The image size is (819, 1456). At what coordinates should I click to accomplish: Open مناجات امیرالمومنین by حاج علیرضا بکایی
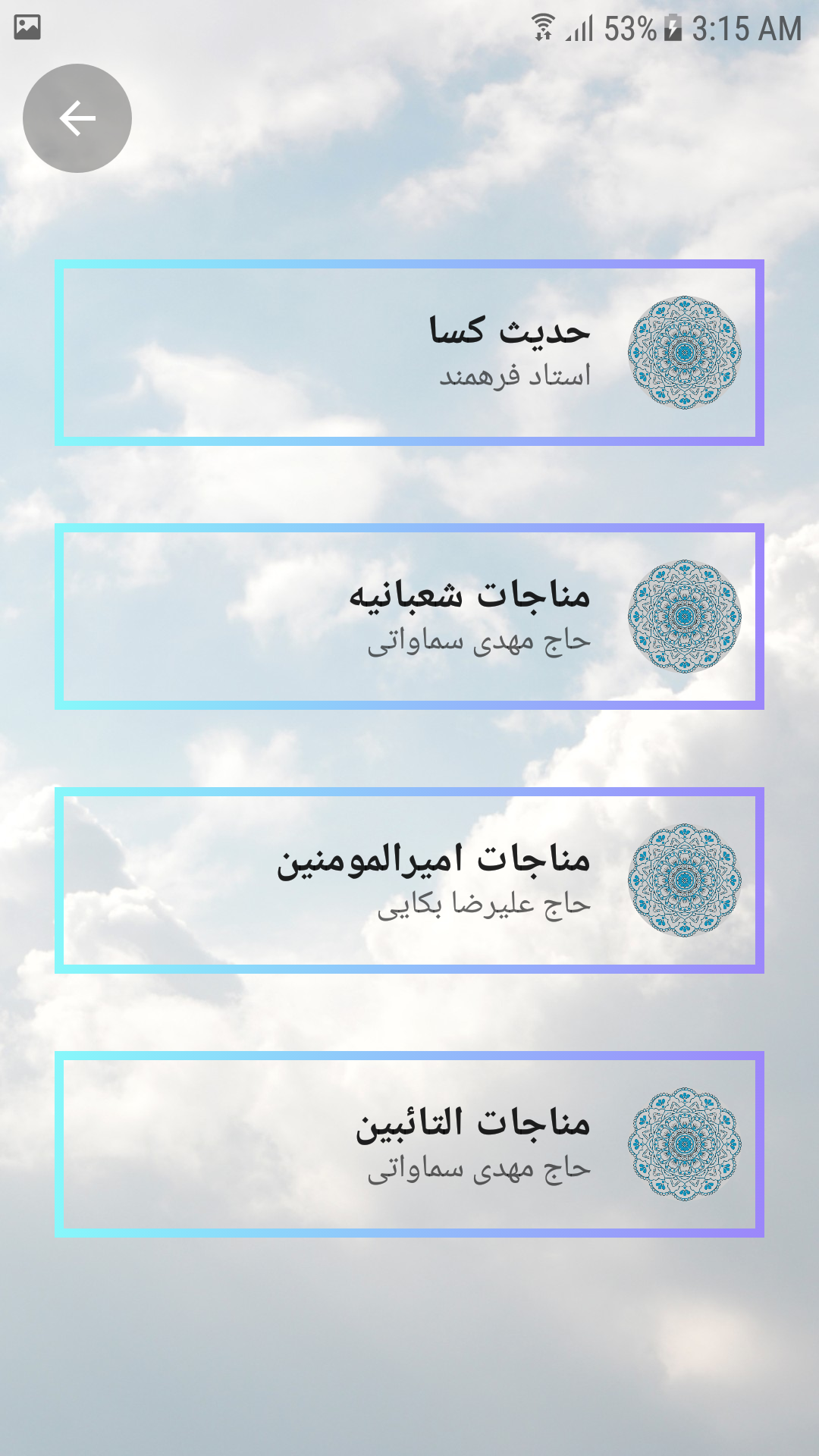409,880
